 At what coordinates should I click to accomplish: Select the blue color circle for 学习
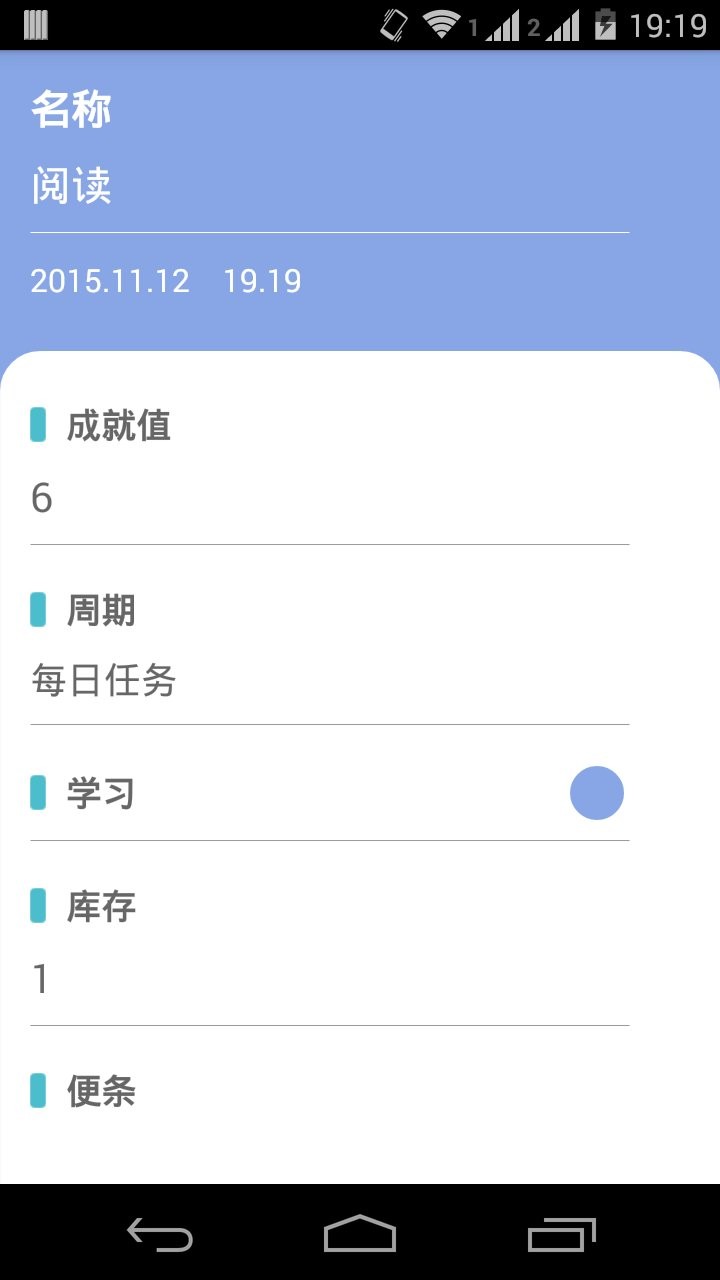coord(597,792)
